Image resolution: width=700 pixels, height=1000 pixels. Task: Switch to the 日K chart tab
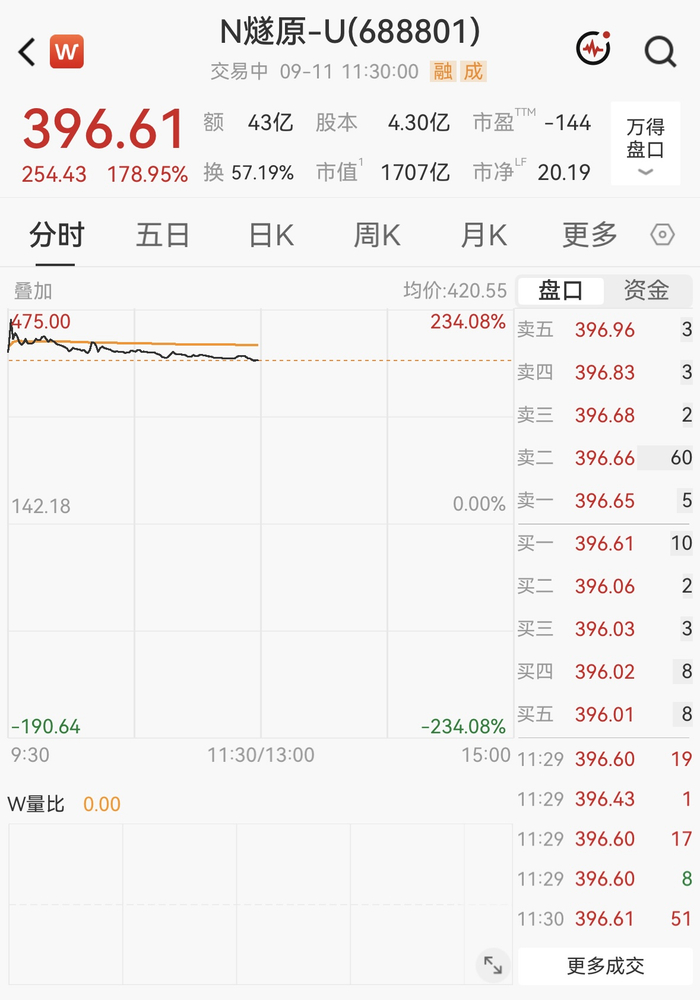pyautogui.click(x=271, y=235)
